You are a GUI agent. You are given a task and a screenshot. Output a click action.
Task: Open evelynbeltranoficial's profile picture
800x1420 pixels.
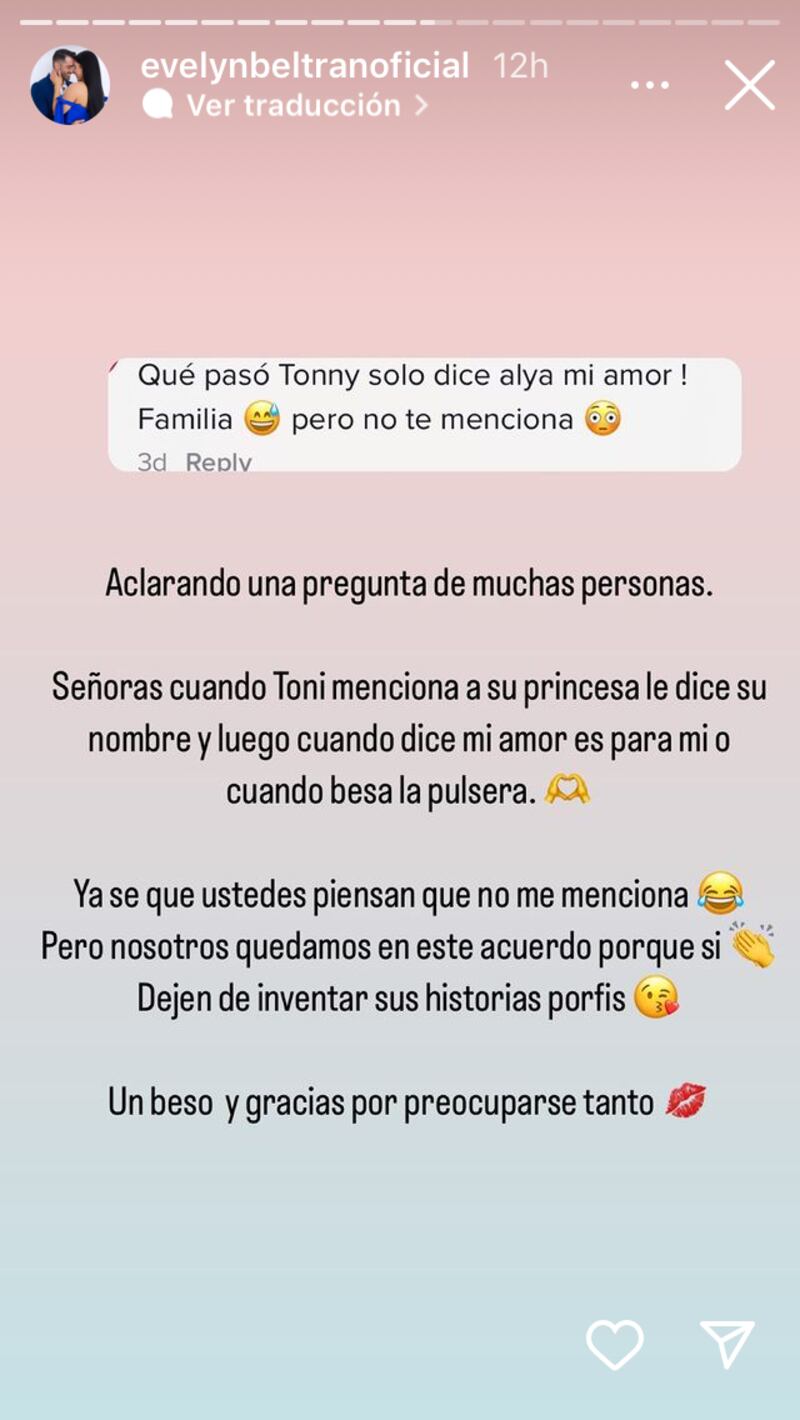(70, 85)
